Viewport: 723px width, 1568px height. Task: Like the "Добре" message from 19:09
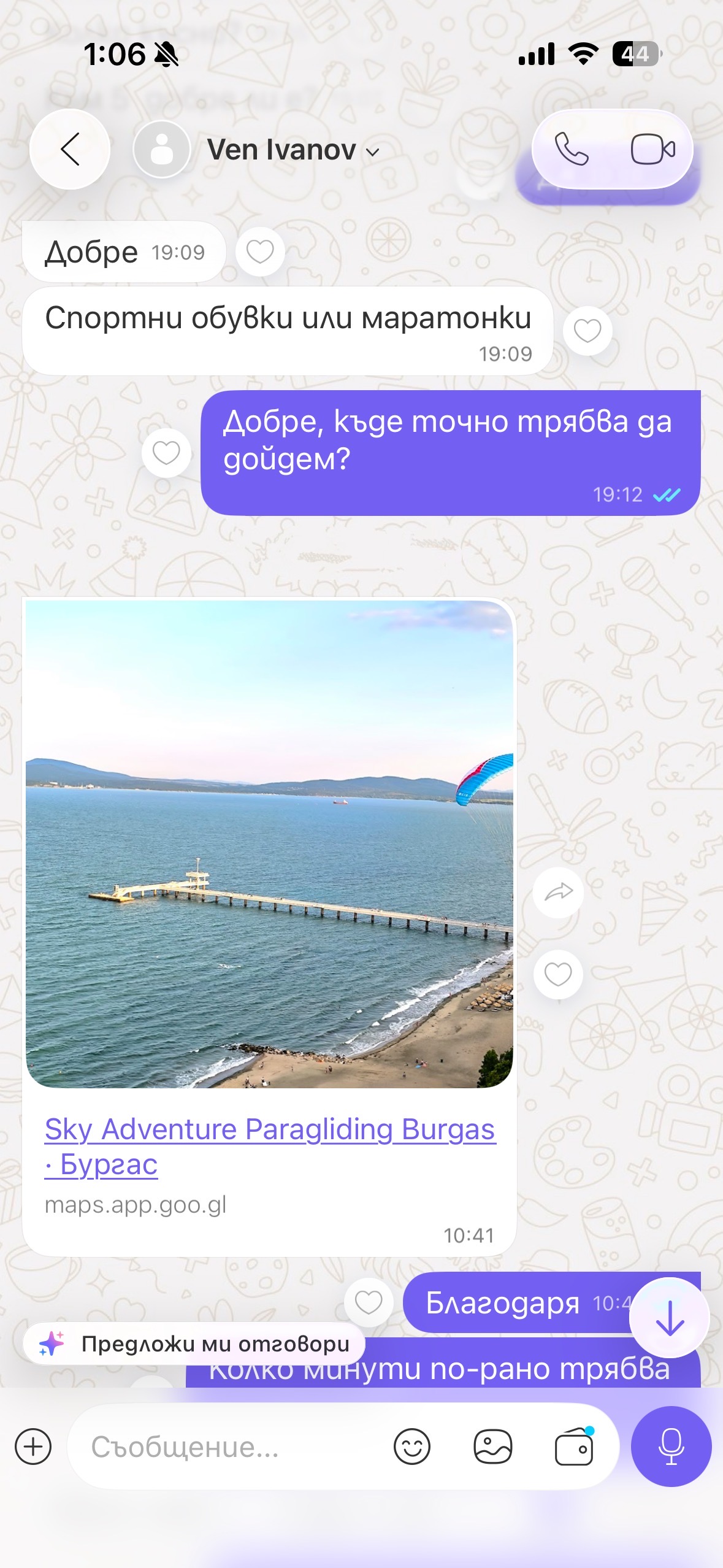pos(260,252)
